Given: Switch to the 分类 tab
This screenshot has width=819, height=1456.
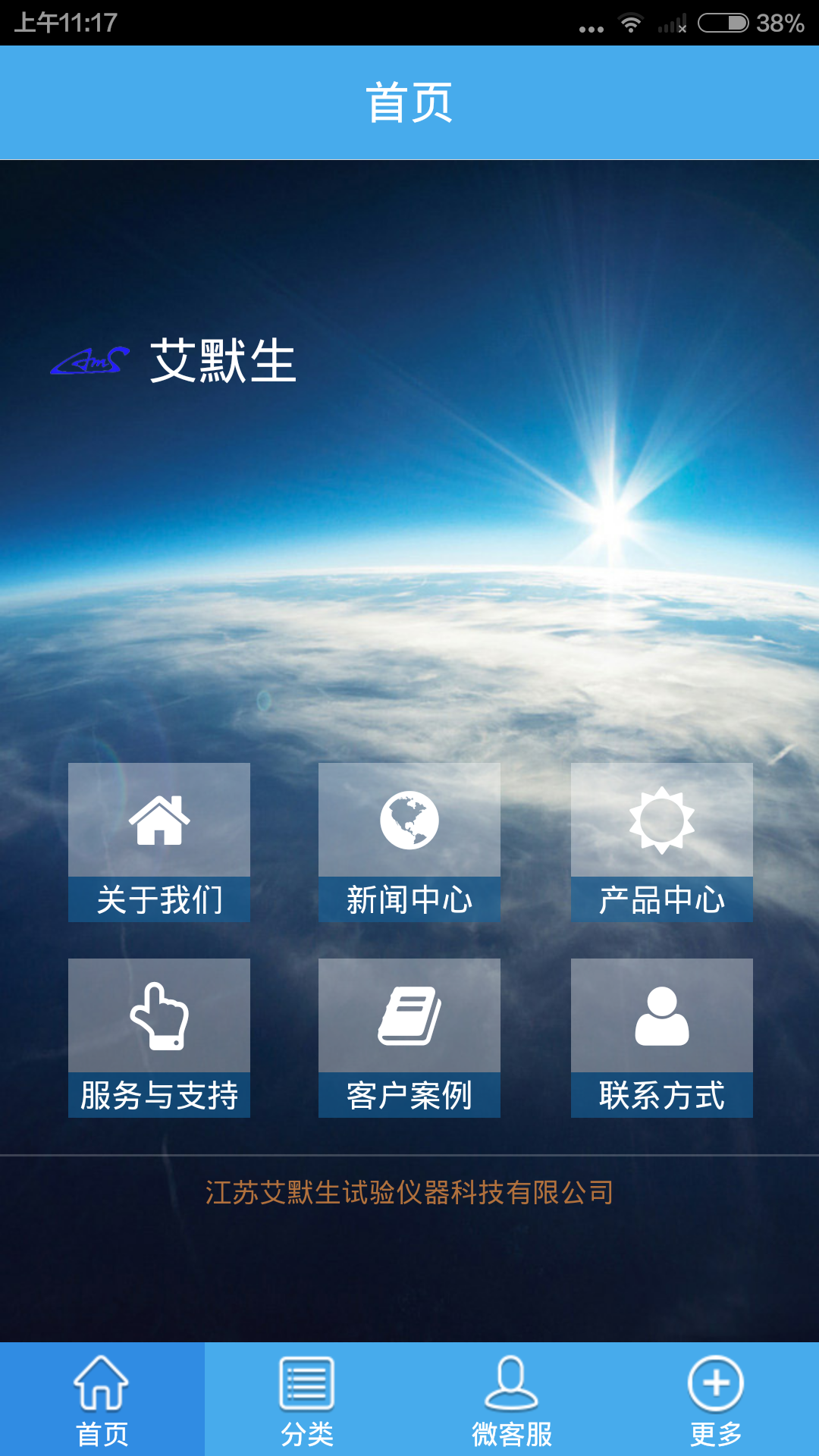Looking at the screenshot, I should [x=307, y=1400].
